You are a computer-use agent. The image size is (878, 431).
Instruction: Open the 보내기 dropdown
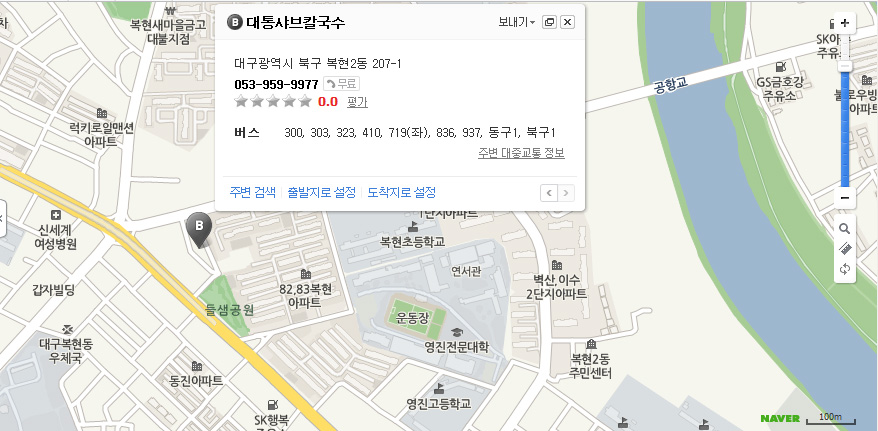tap(517, 22)
